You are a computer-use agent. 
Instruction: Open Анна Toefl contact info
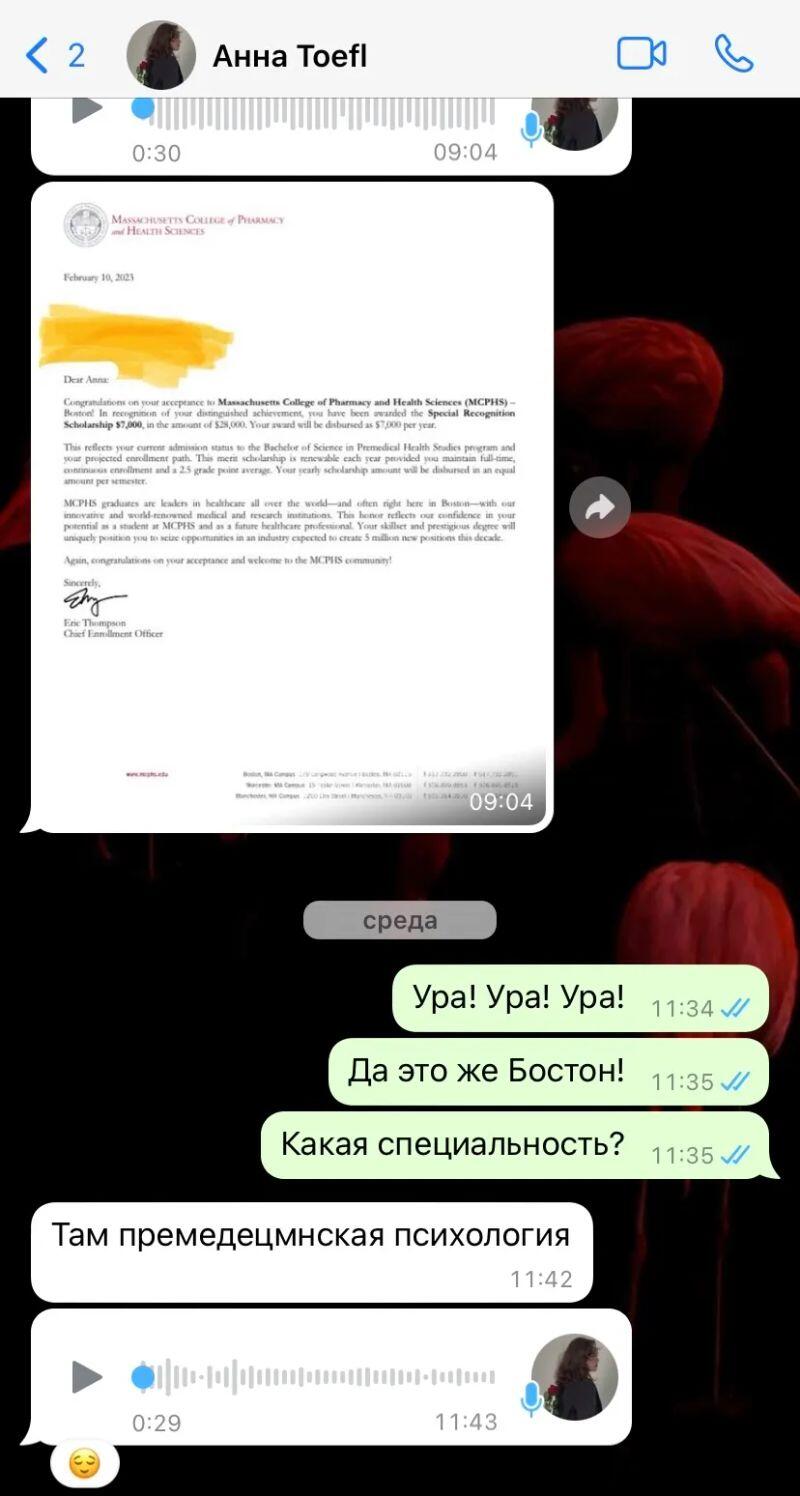289,56
